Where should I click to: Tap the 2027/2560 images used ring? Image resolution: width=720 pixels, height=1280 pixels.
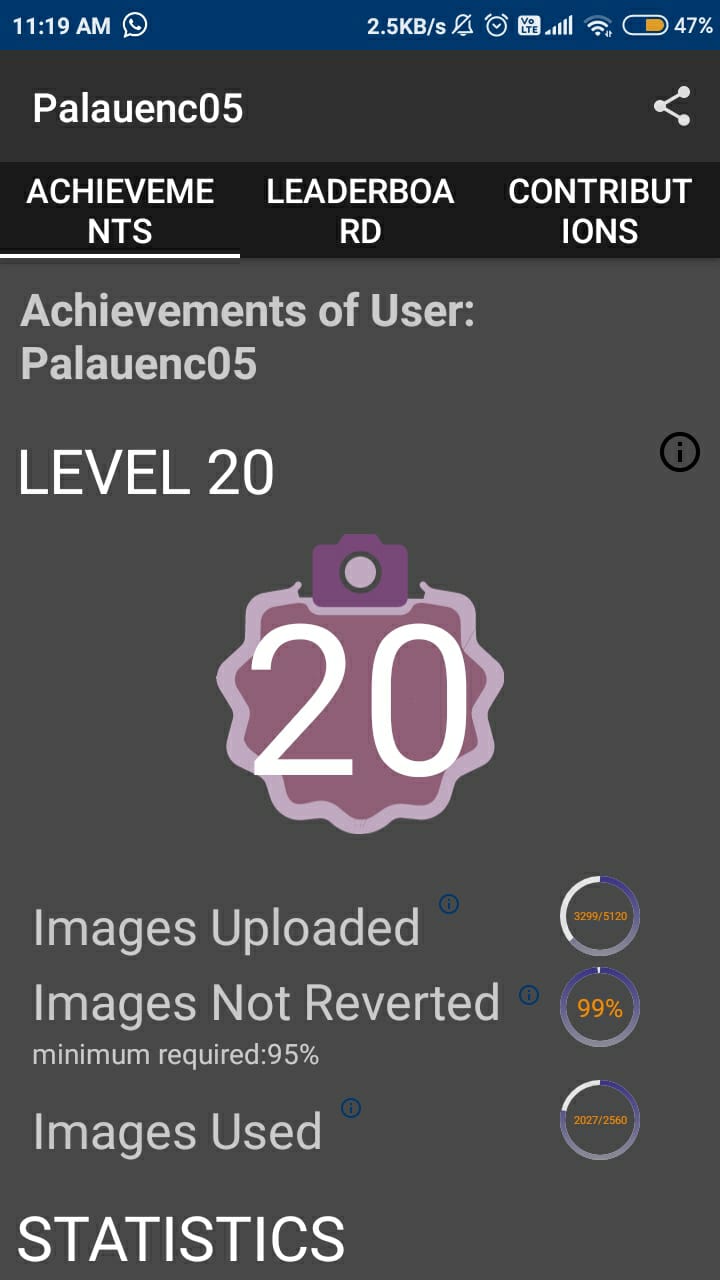pyautogui.click(x=598, y=1120)
